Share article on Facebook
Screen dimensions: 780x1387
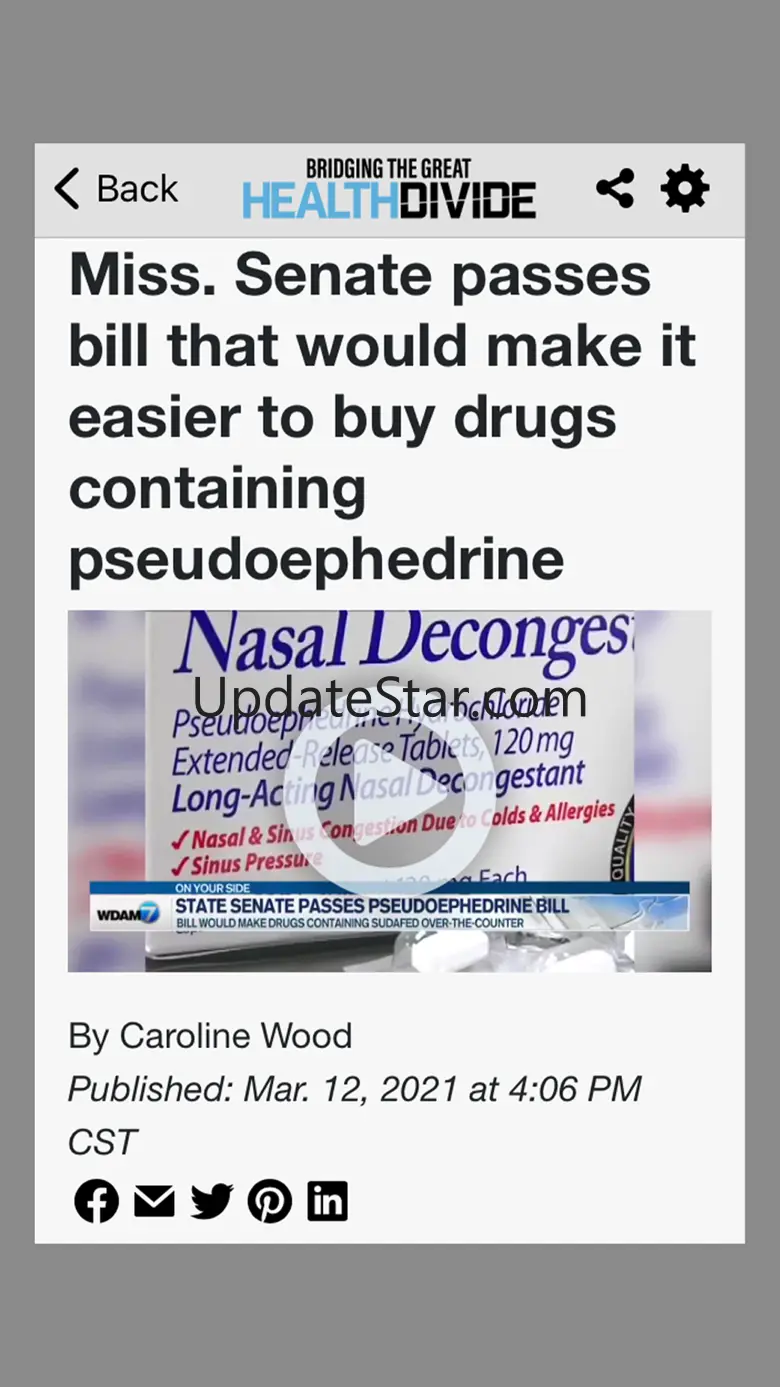click(x=97, y=1201)
